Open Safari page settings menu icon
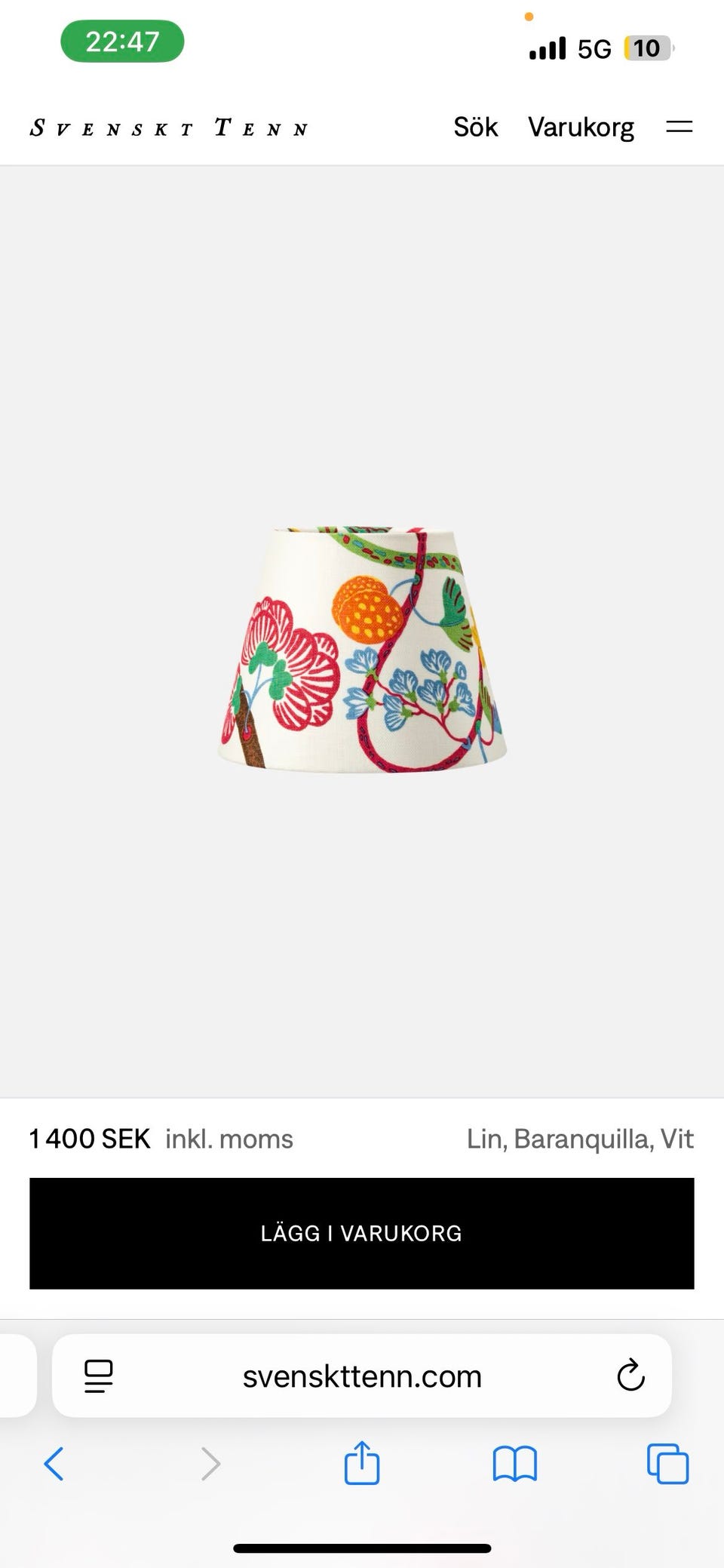The width and height of the screenshot is (724, 1568). (x=99, y=1376)
